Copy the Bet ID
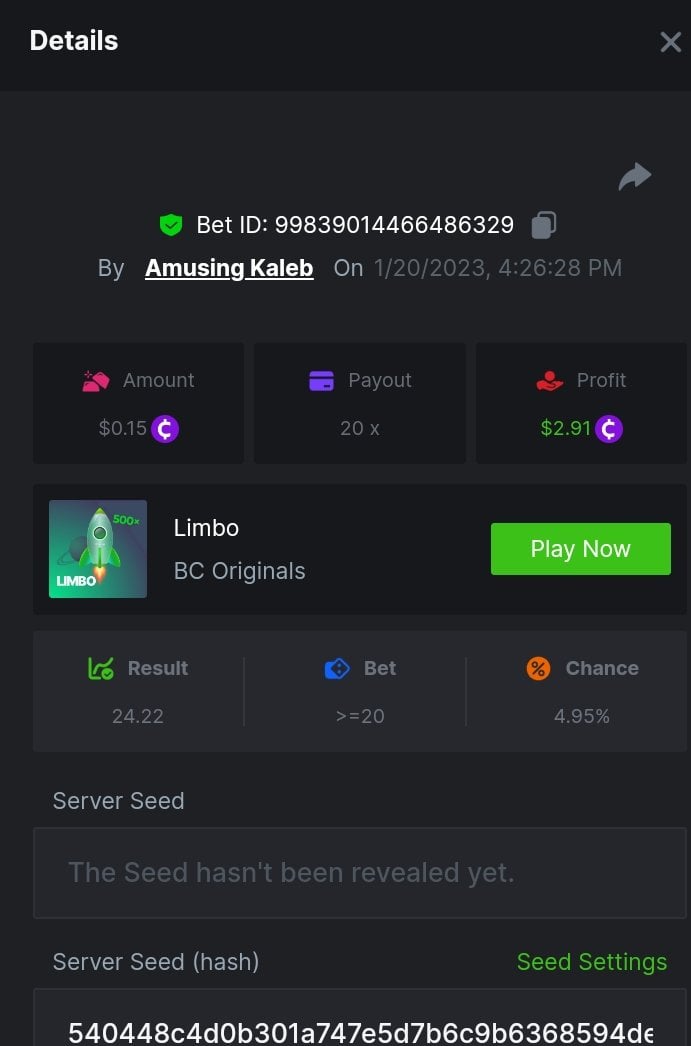 (543, 225)
